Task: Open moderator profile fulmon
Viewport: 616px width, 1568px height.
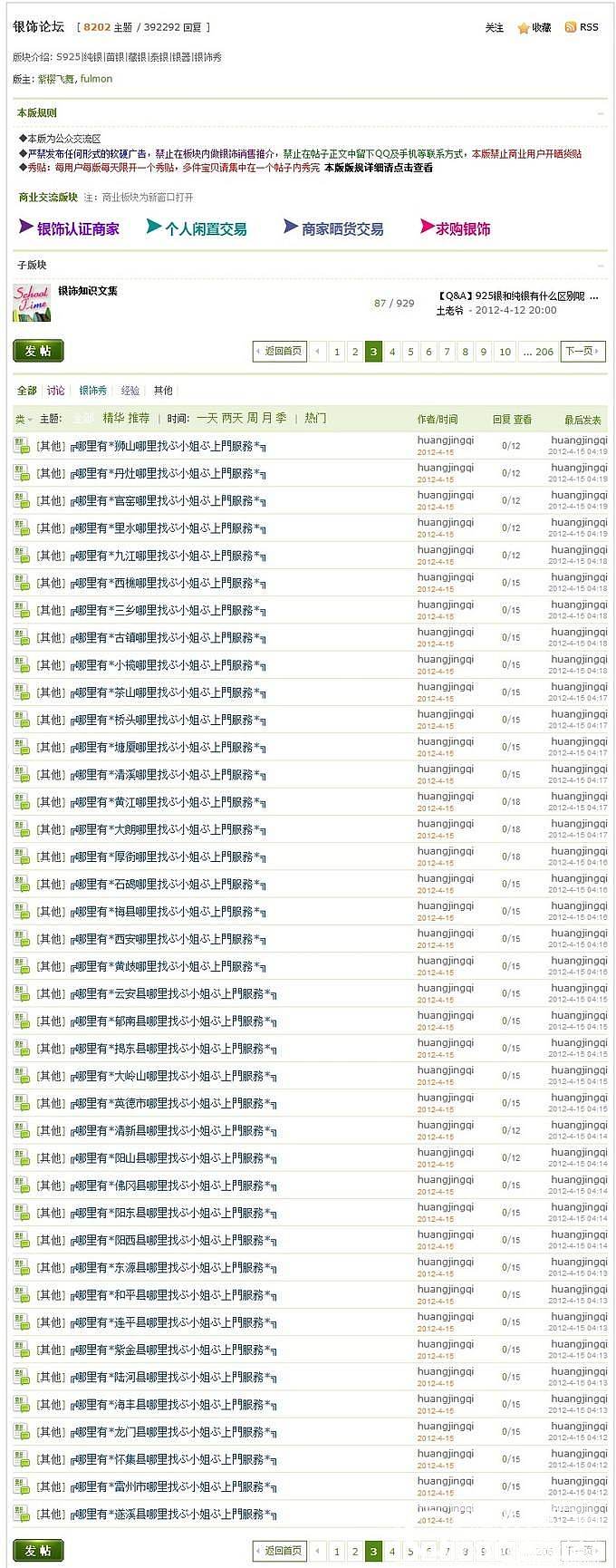Action: [x=96, y=79]
